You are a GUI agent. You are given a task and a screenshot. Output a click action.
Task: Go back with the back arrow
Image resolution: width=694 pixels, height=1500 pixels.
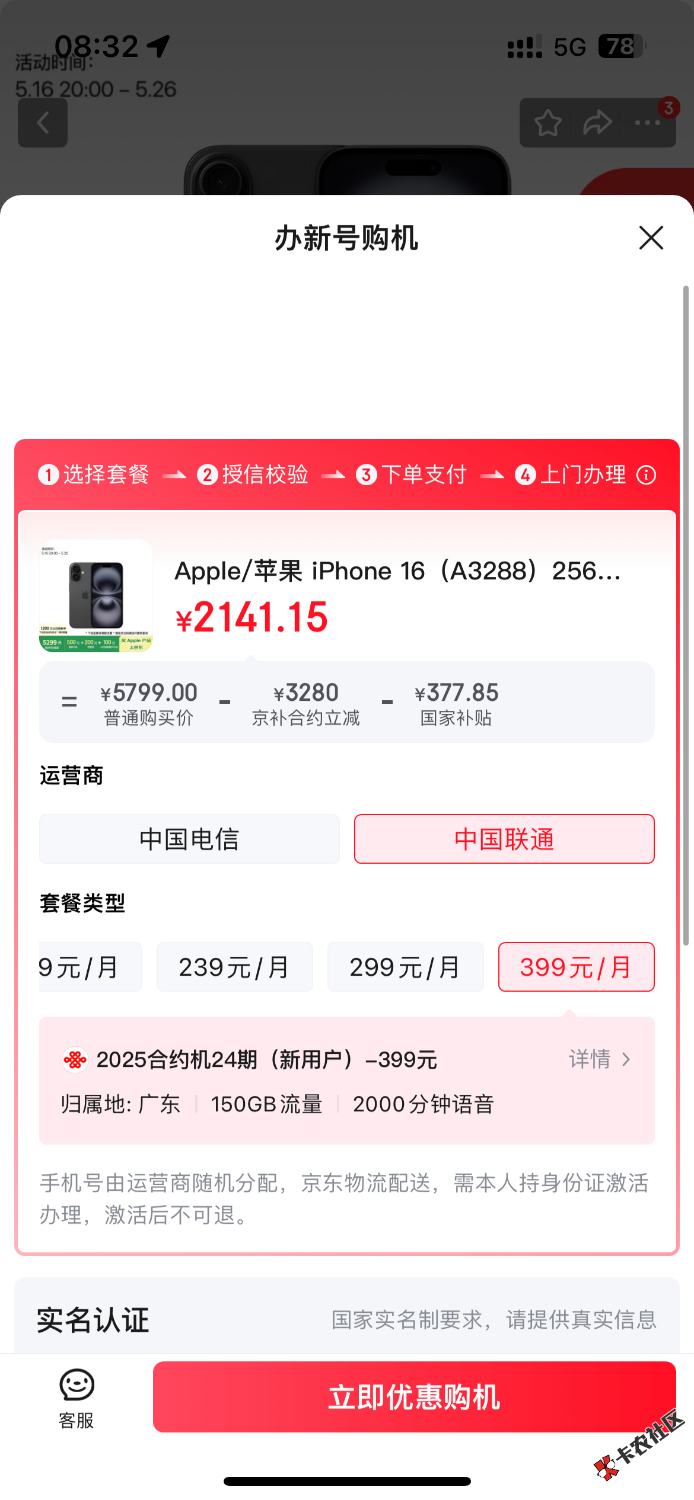click(43, 123)
